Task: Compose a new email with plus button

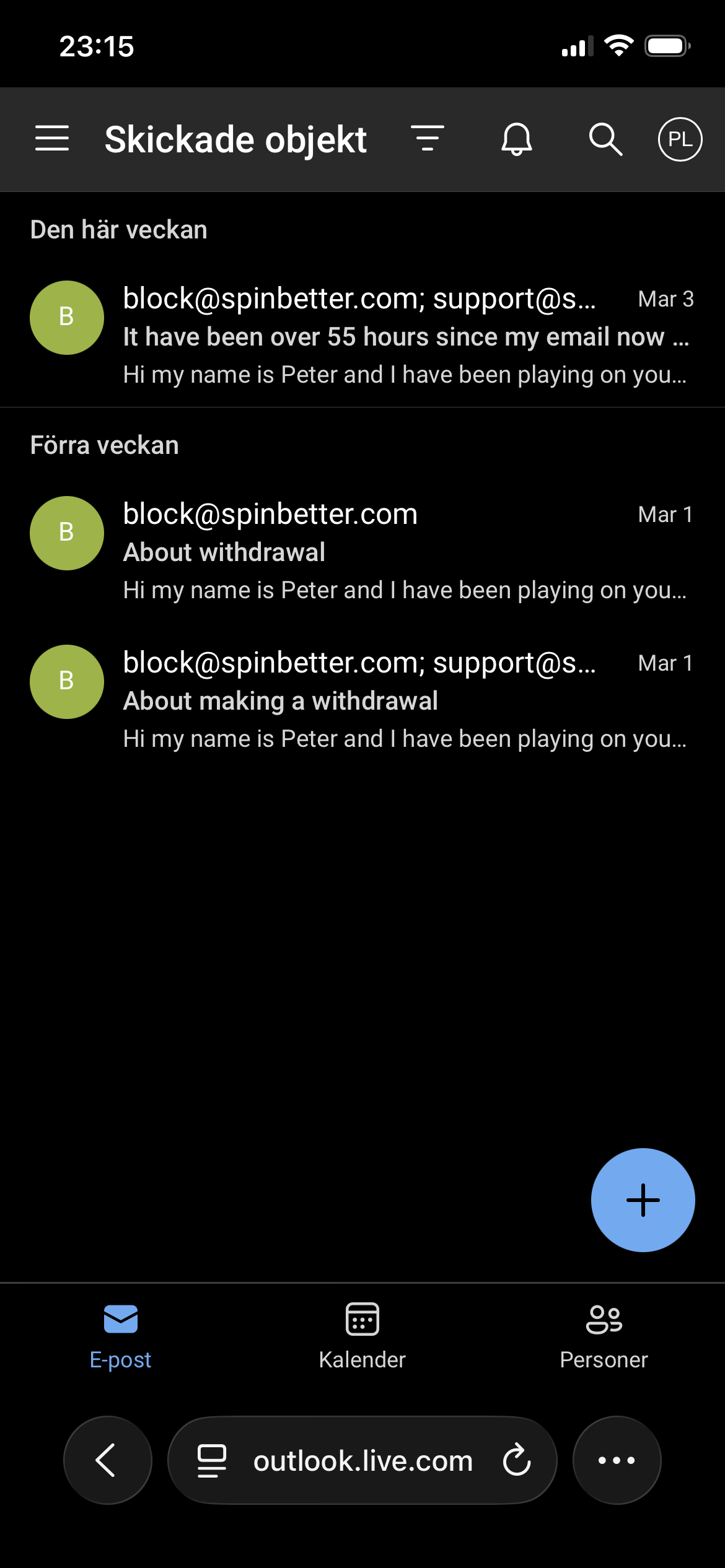Action: point(643,1200)
